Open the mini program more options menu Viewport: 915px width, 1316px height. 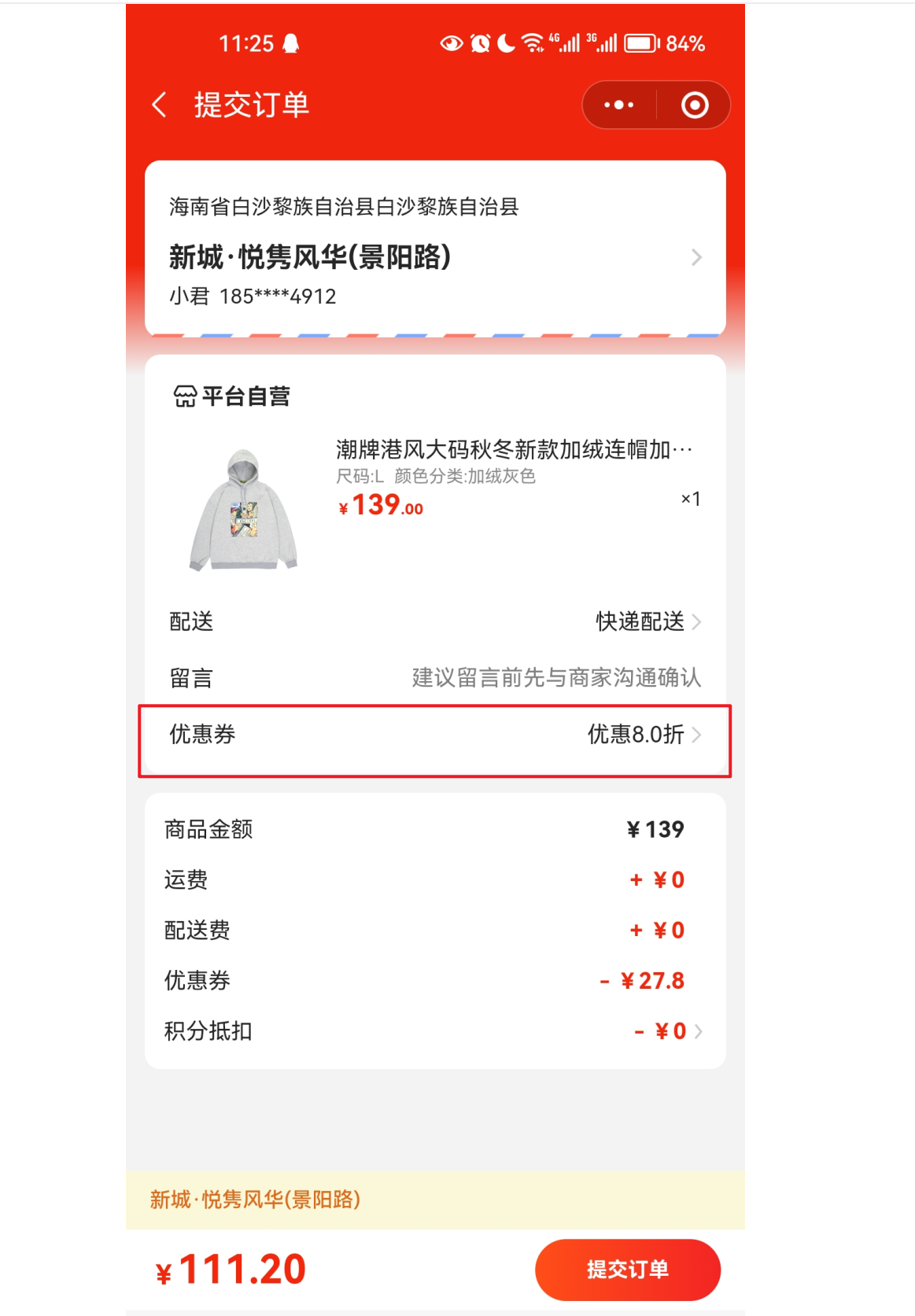tap(619, 105)
